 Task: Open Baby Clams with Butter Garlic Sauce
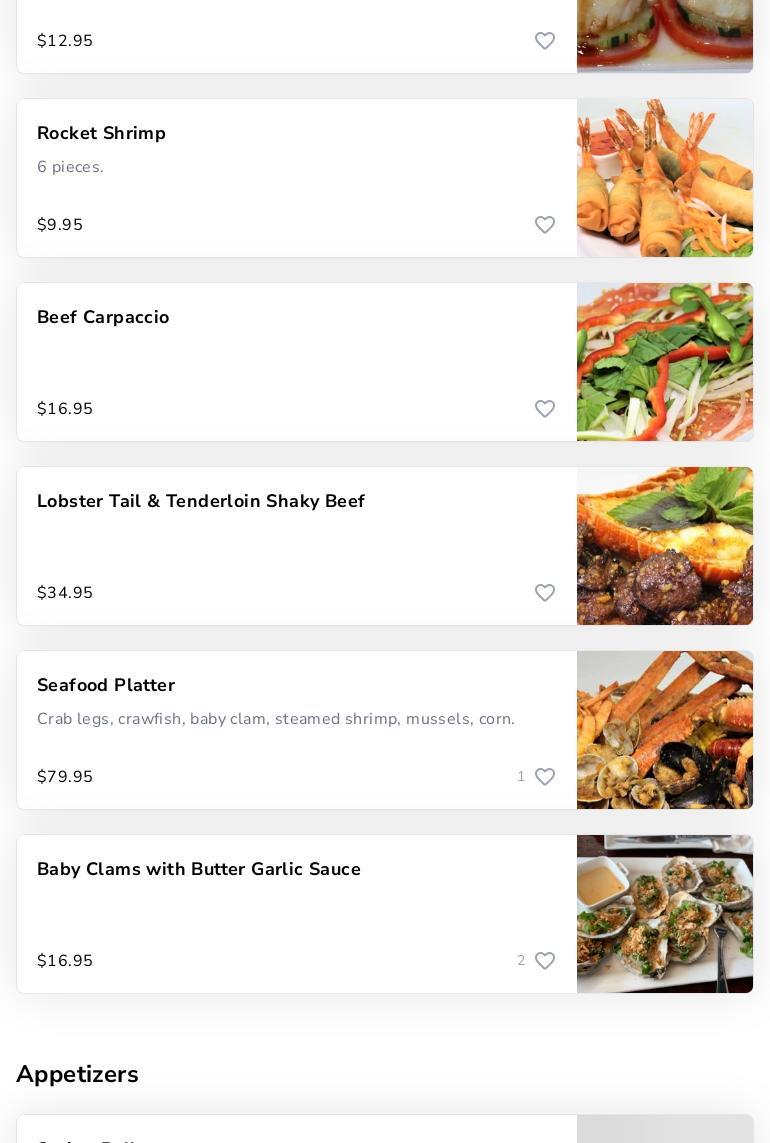(x=199, y=870)
